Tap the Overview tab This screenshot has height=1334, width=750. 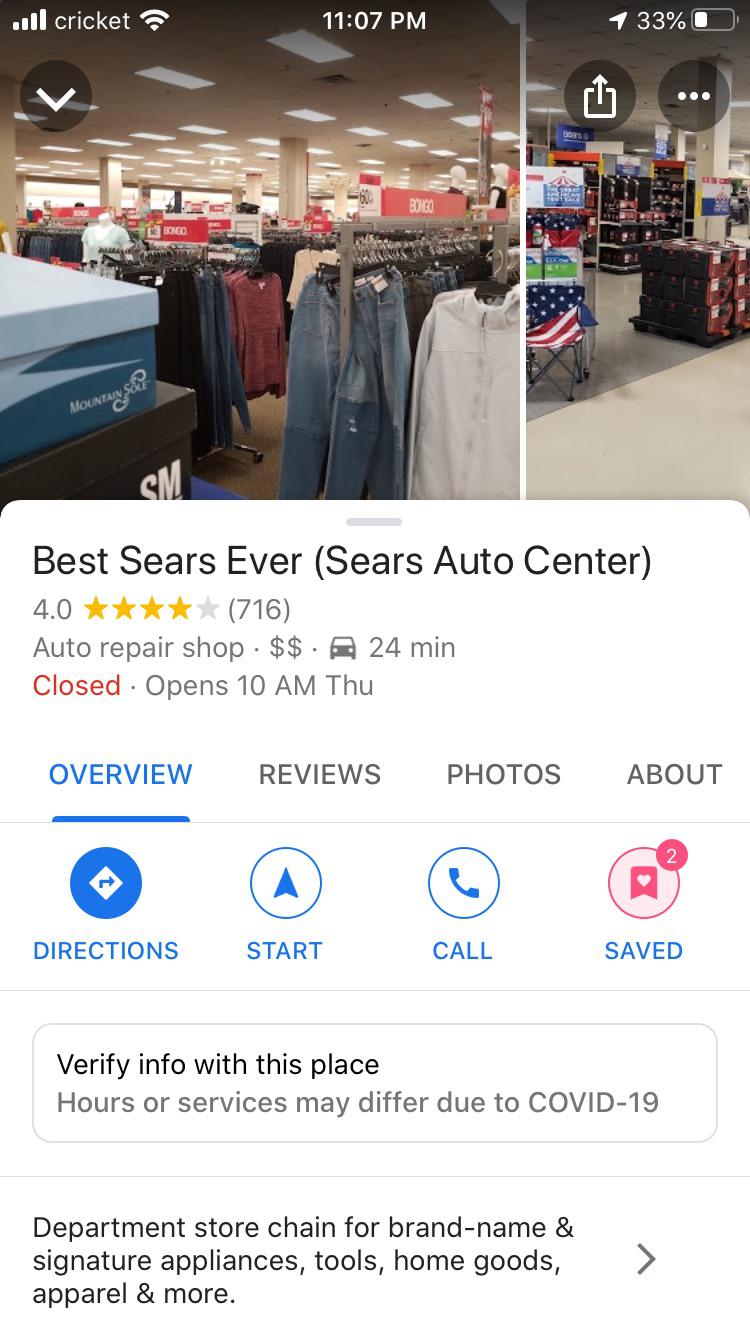click(x=120, y=774)
